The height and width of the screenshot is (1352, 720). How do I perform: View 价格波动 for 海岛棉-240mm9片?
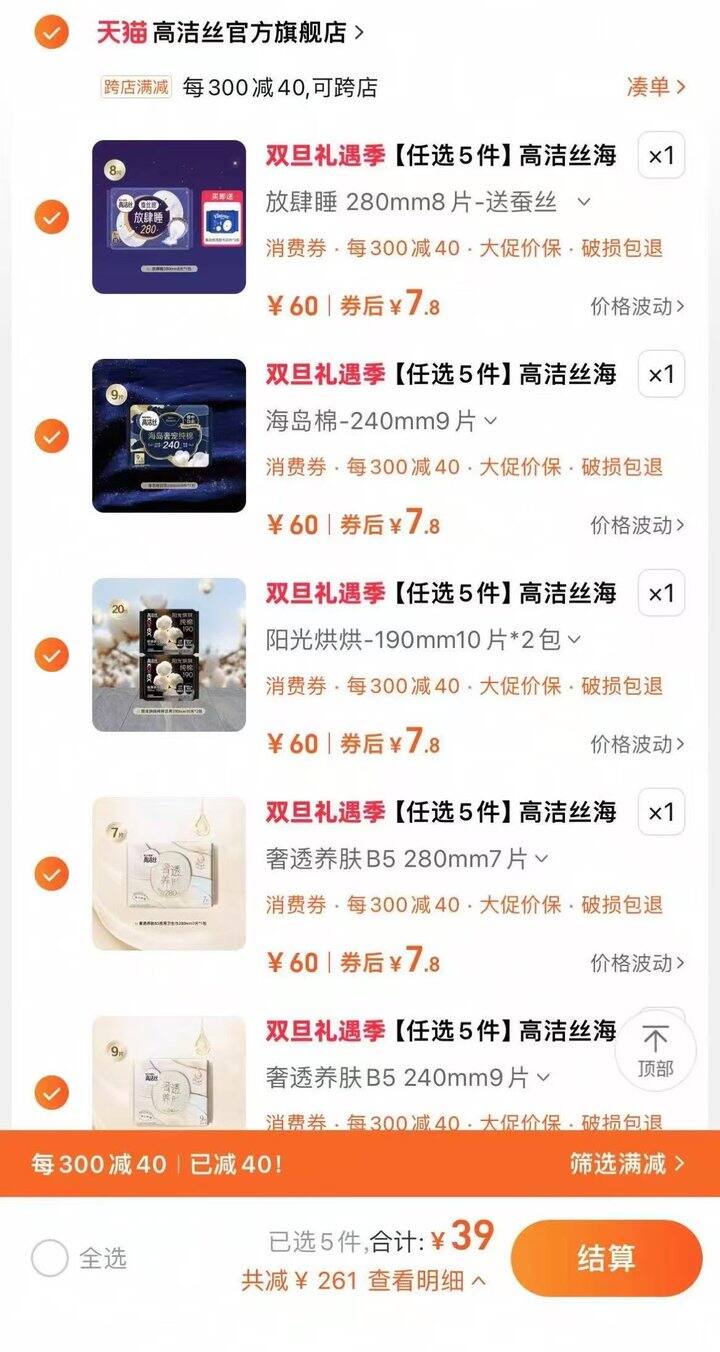pyautogui.click(x=637, y=525)
